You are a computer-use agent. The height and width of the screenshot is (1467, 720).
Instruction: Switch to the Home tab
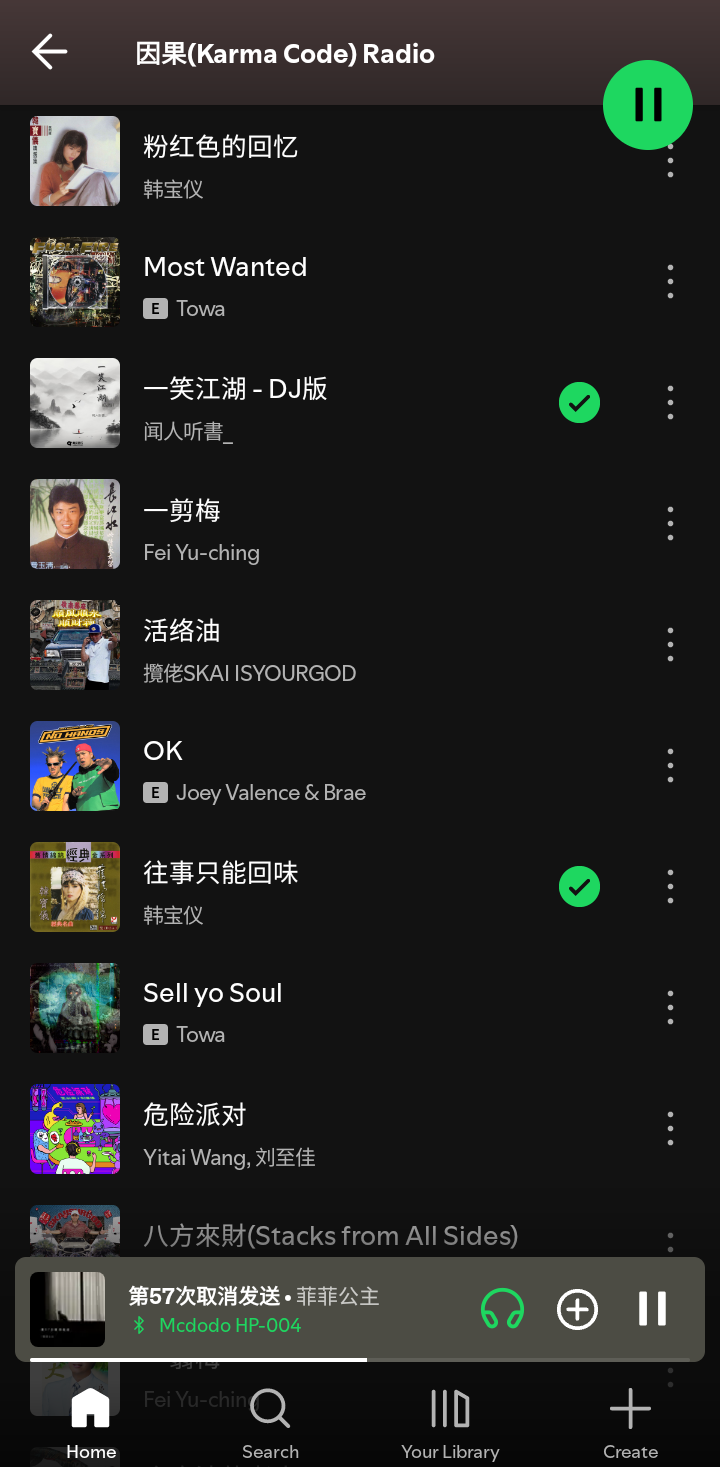click(x=91, y=1424)
